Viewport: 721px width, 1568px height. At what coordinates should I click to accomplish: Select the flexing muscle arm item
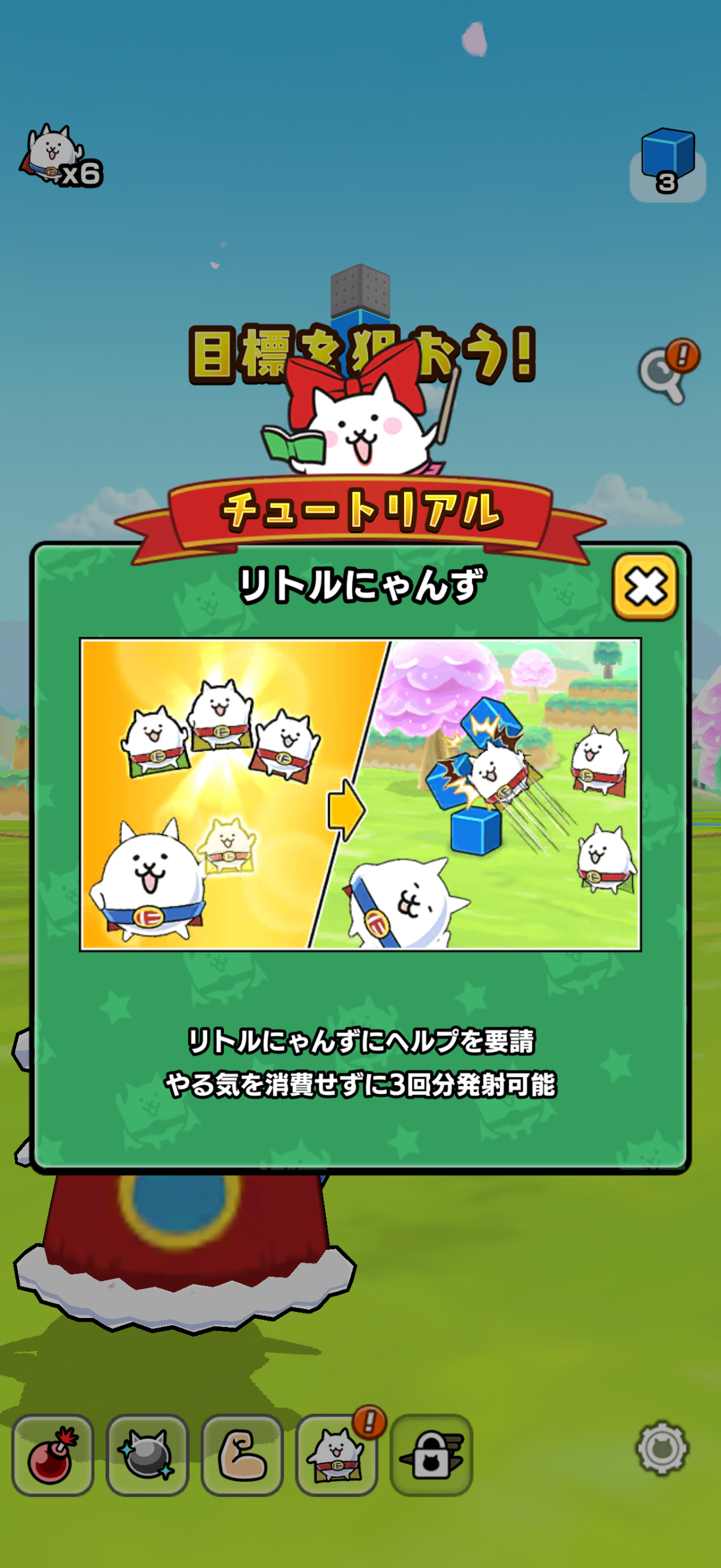point(242,1455)
